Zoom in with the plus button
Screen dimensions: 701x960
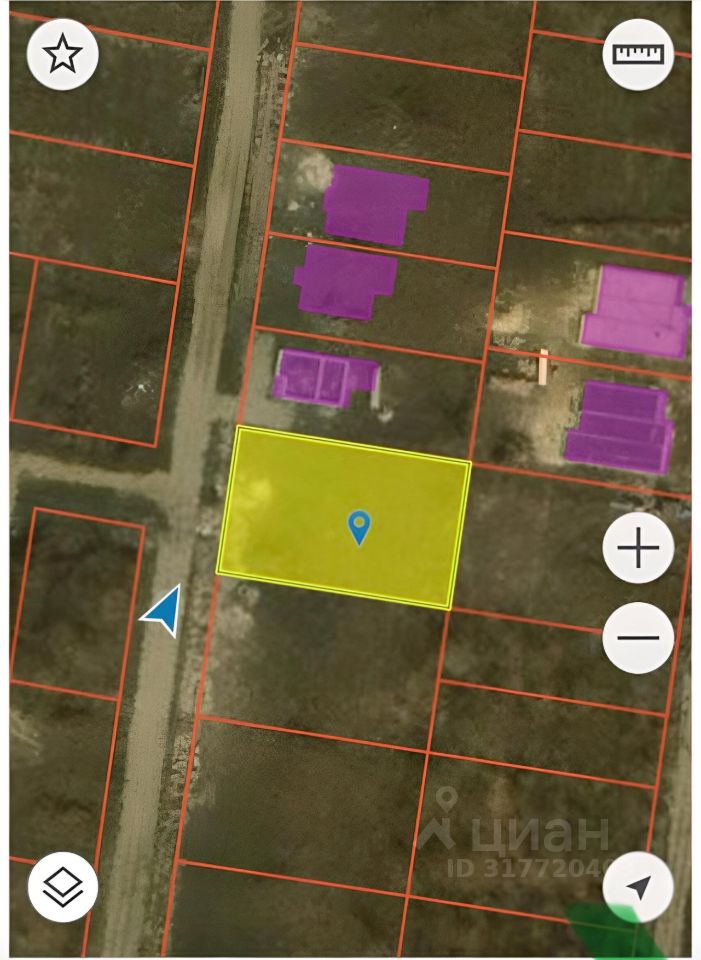point(638,548)
